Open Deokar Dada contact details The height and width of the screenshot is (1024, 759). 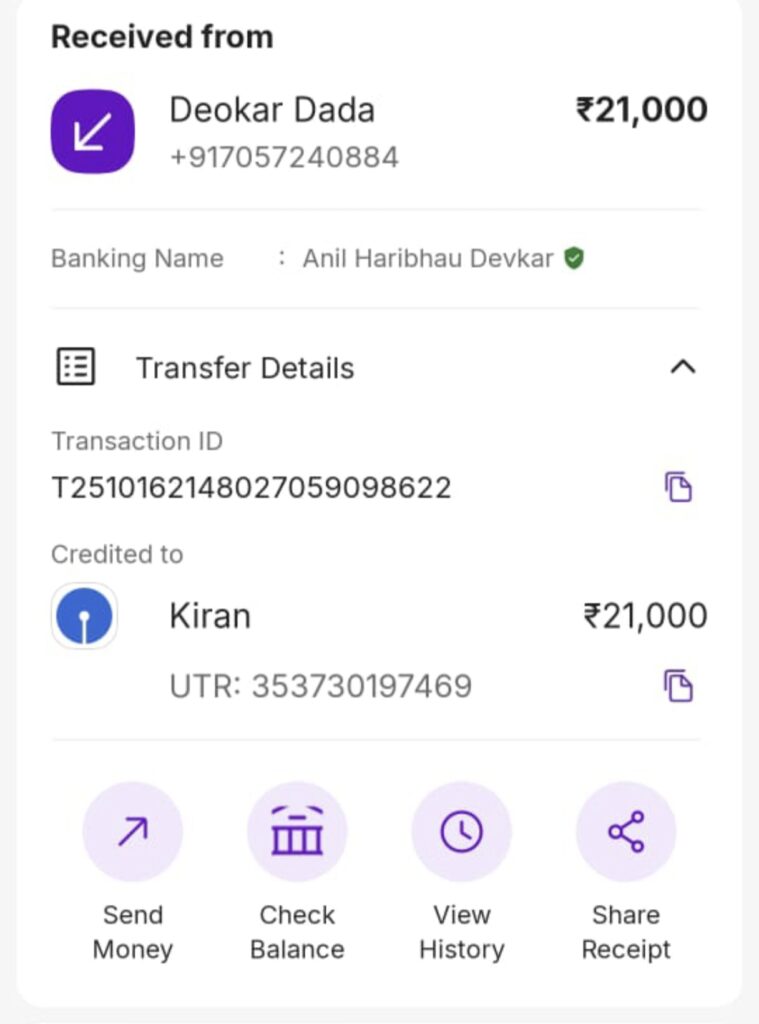tap(272, 110)
